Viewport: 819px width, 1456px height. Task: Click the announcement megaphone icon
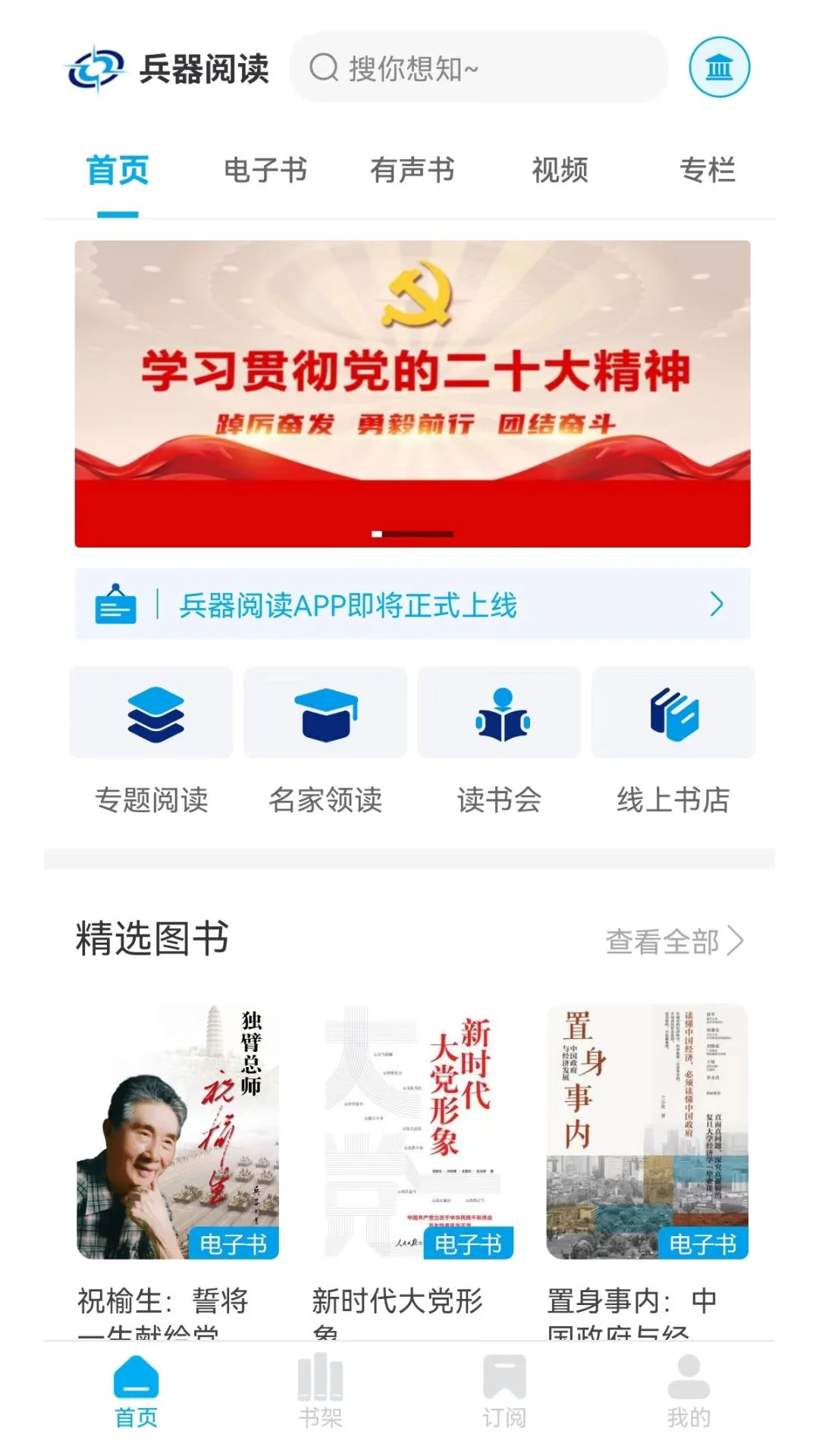click(116, 605)
